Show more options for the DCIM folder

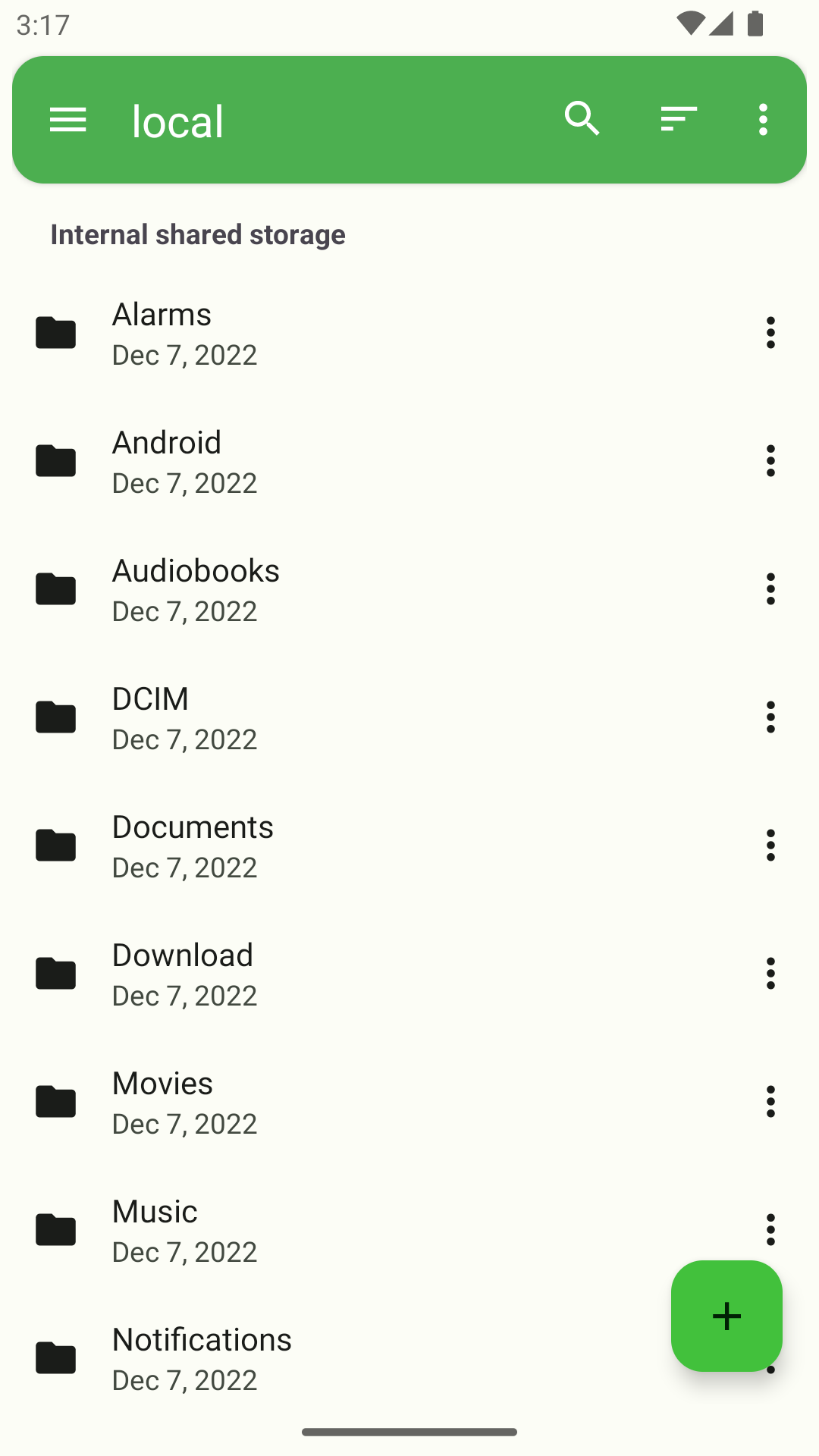click(x=770, y=717)
